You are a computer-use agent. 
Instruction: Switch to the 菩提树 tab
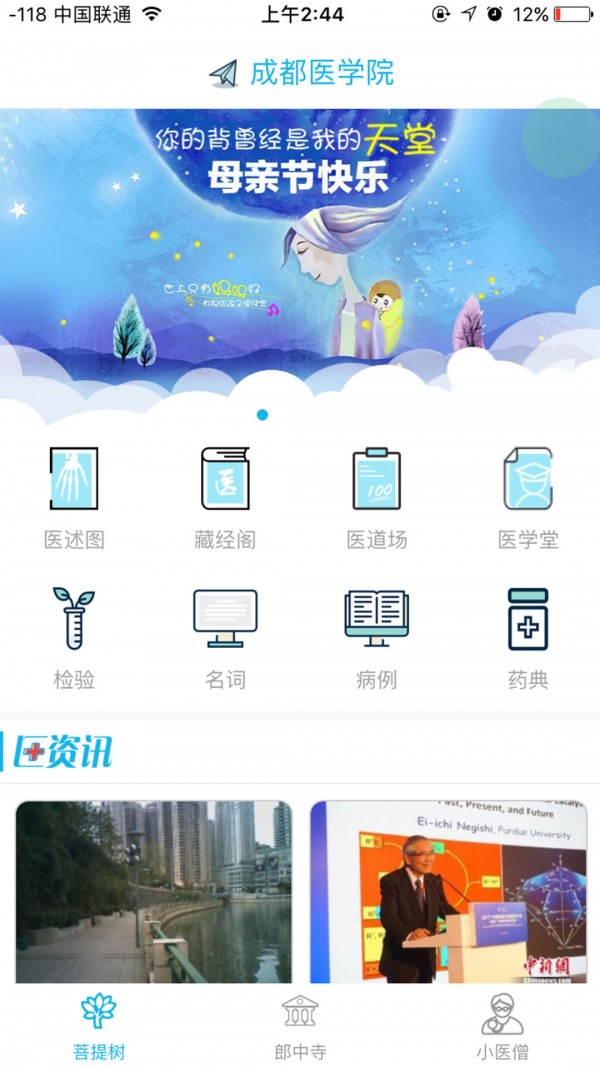99,1027
